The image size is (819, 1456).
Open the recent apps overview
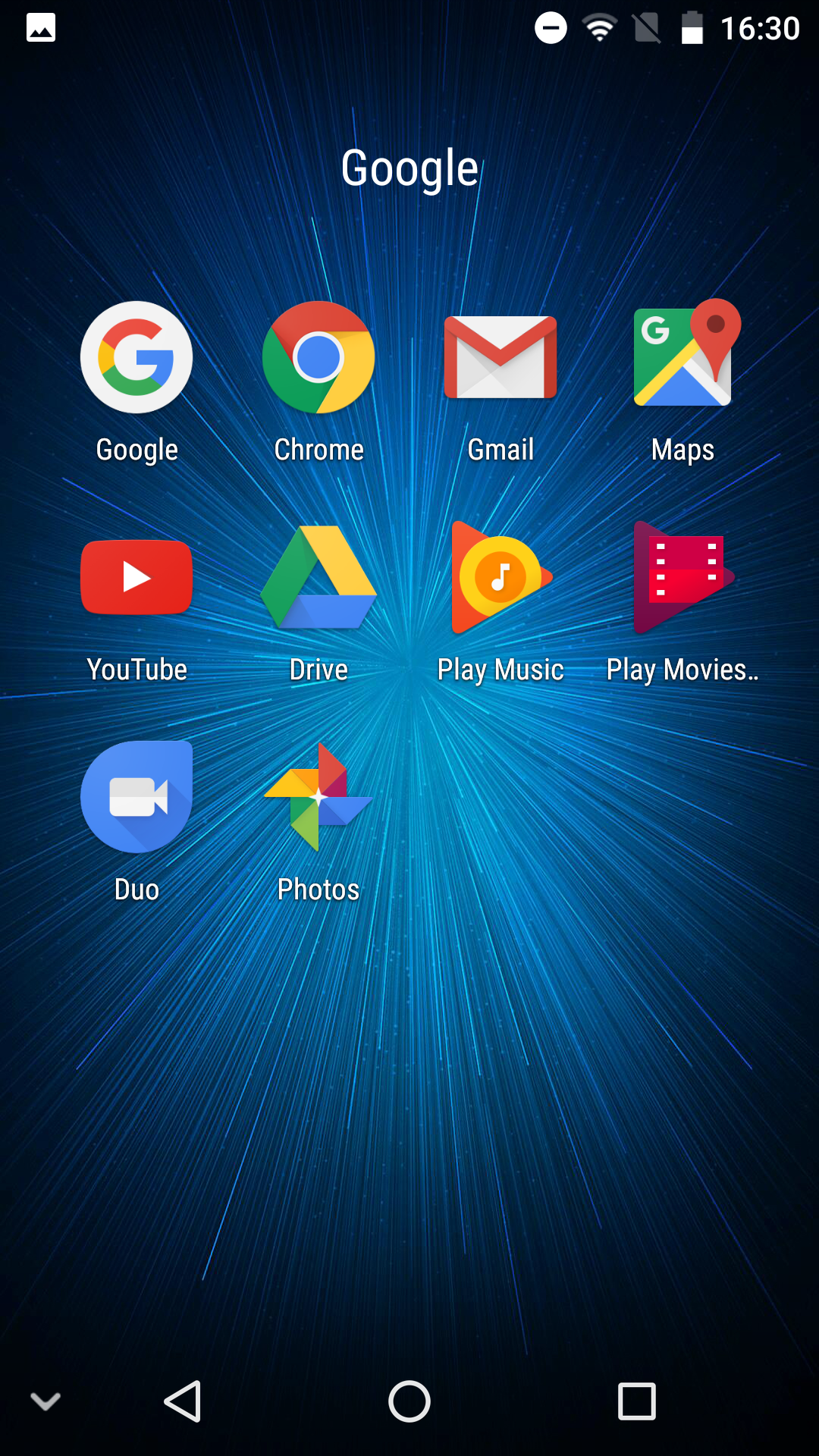pyautogui.click(x=637, y=1401)
